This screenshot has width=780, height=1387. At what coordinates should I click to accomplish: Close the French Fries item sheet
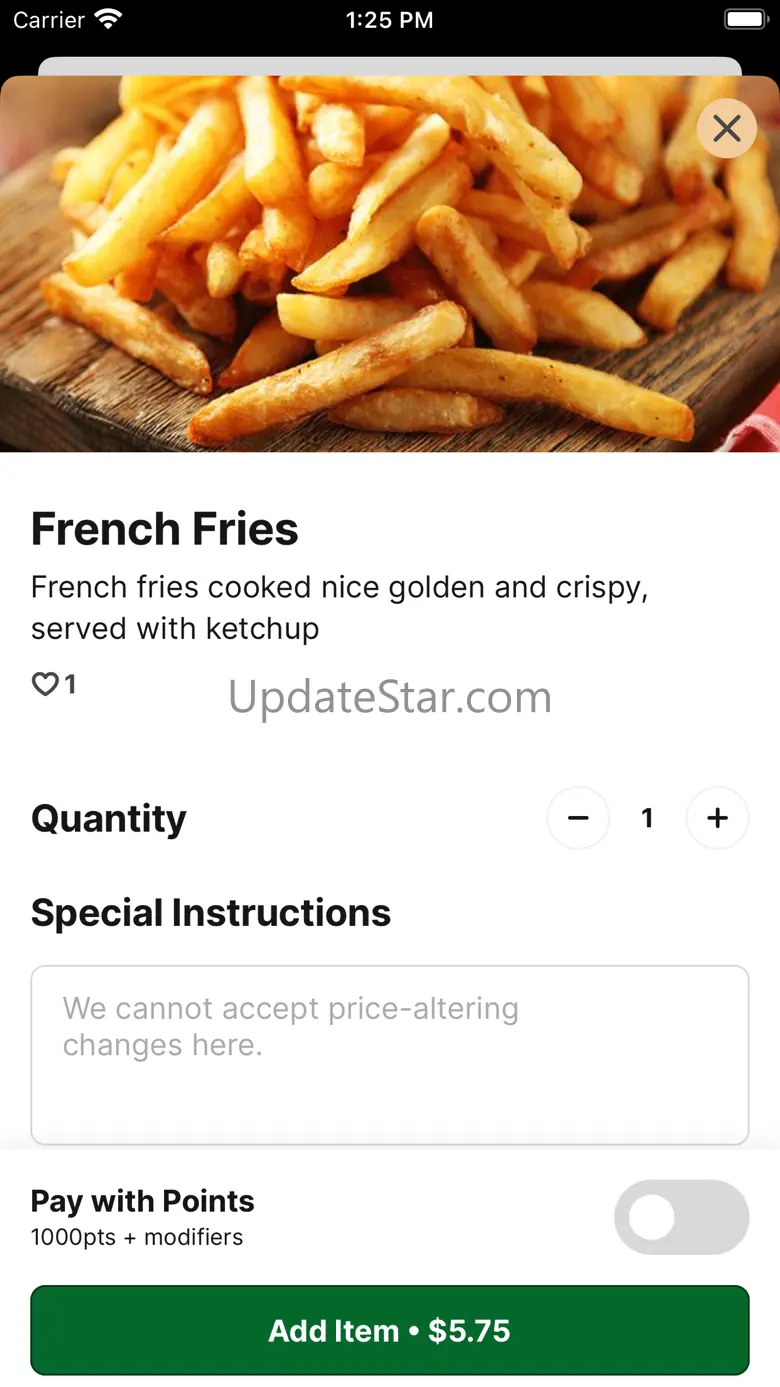pyautogui.click(x=727, y=128)
